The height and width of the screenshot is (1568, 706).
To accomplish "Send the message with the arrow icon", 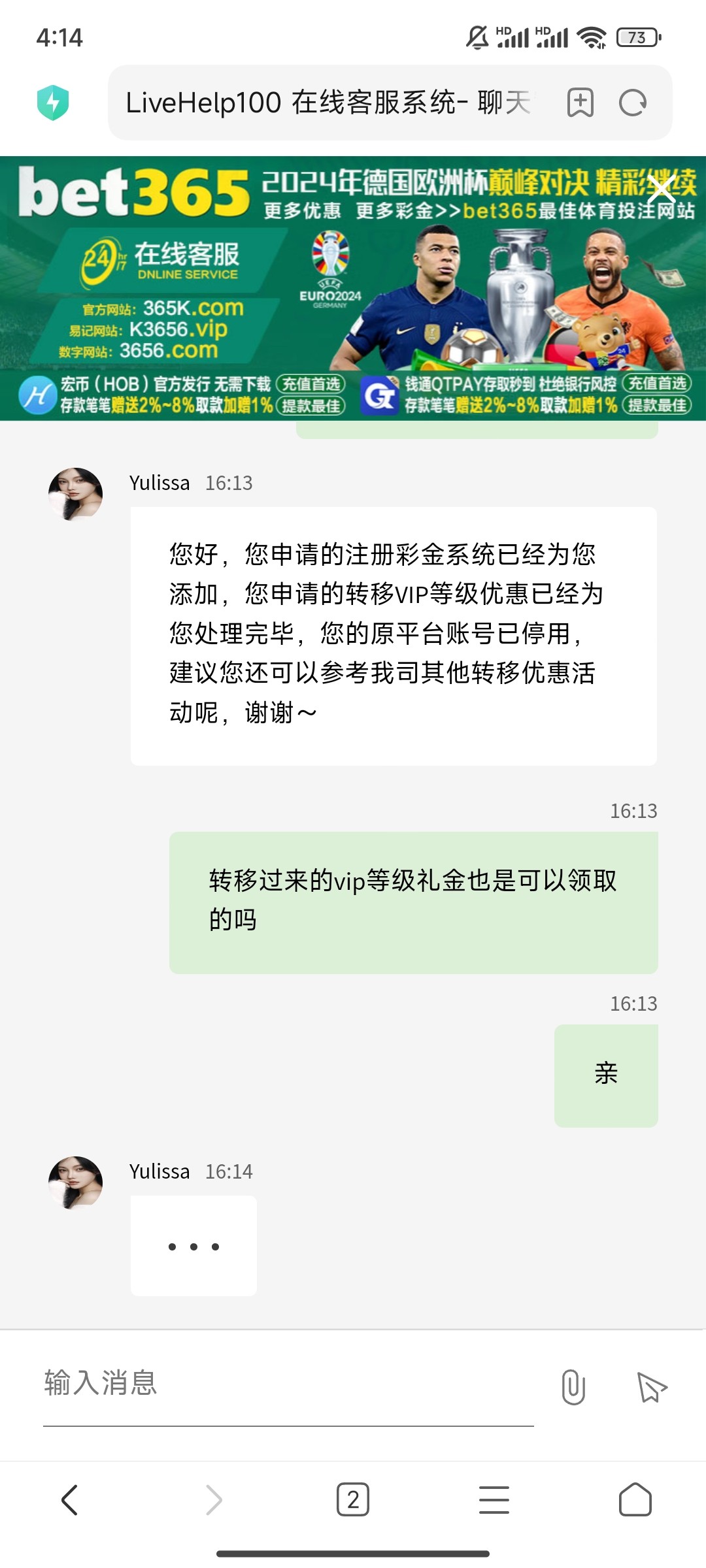I will click(x=651, y=1386).
